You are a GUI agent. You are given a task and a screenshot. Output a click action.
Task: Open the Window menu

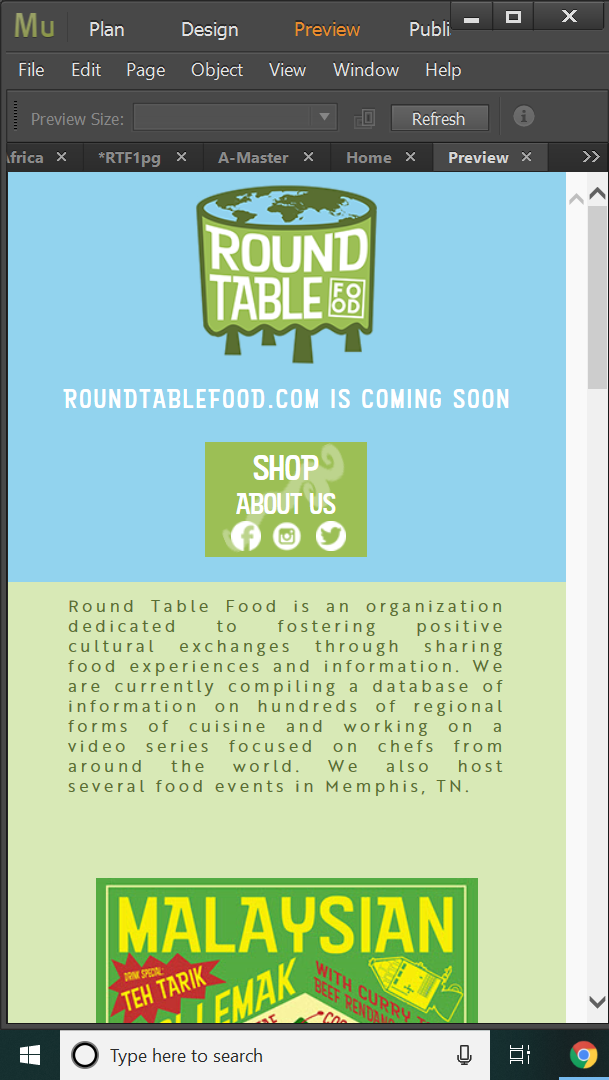click(x=366, y=70)
